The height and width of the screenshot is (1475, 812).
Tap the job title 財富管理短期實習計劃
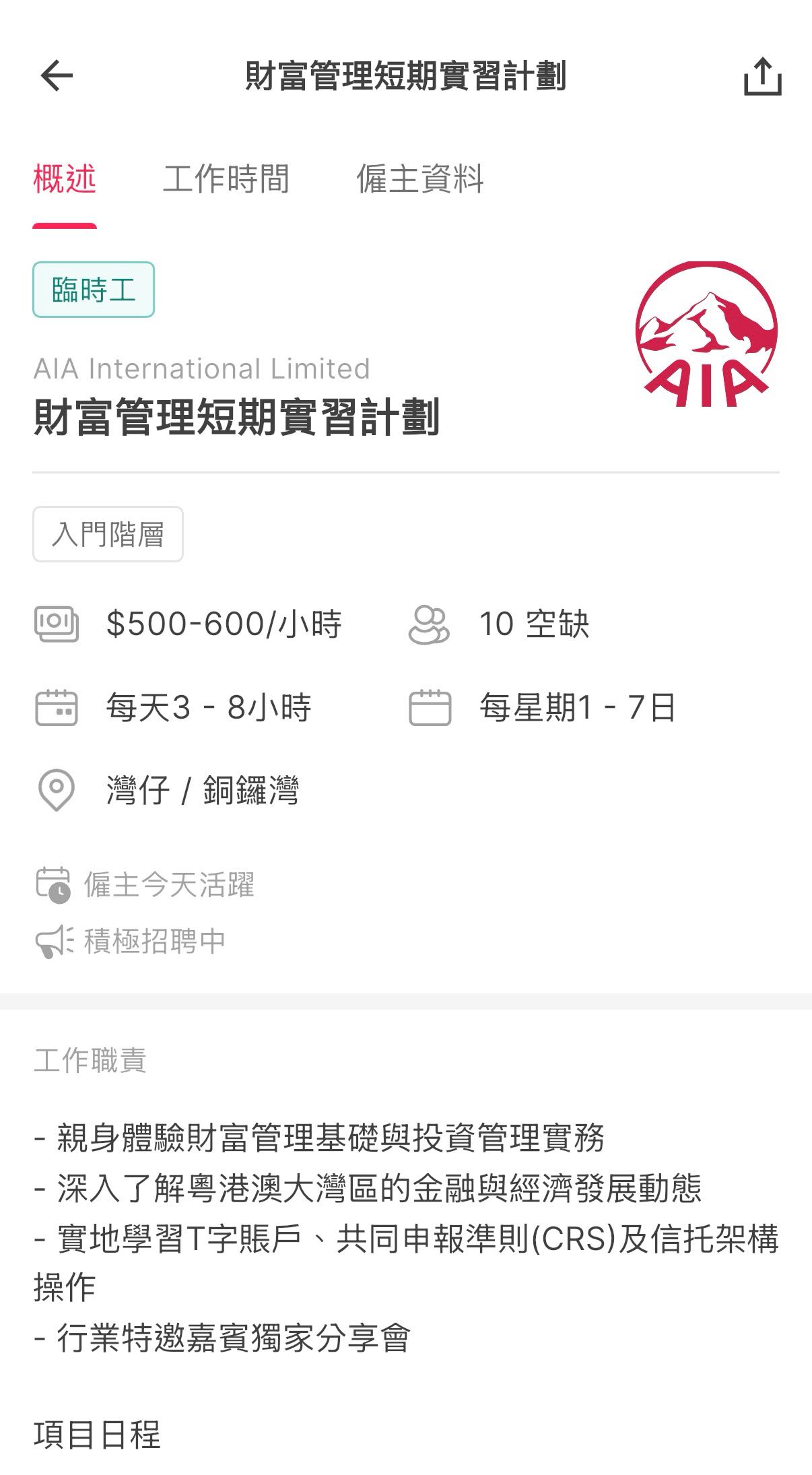point(236,418)
